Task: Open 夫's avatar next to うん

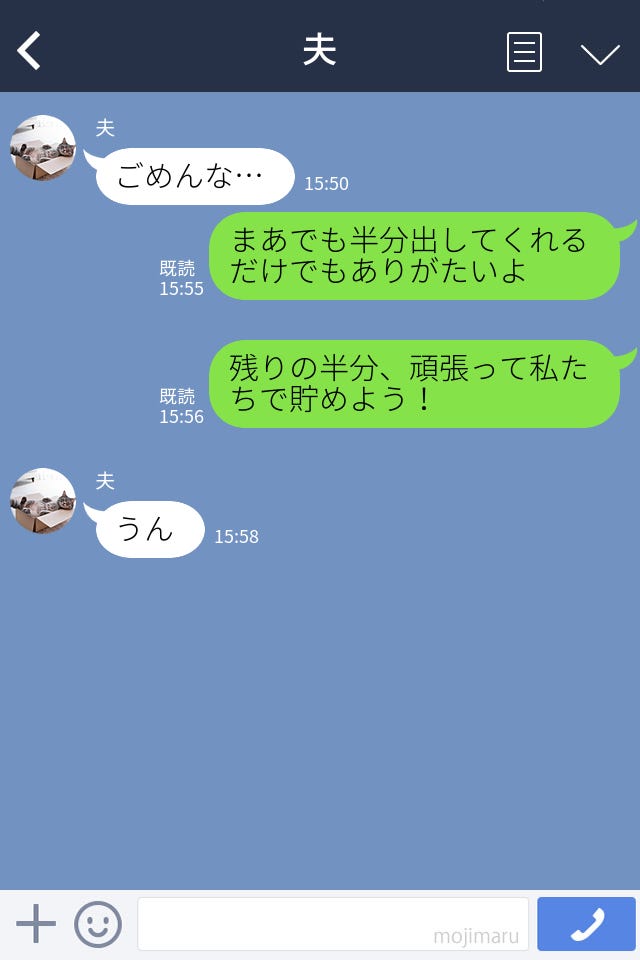Action: click(43, 501)
